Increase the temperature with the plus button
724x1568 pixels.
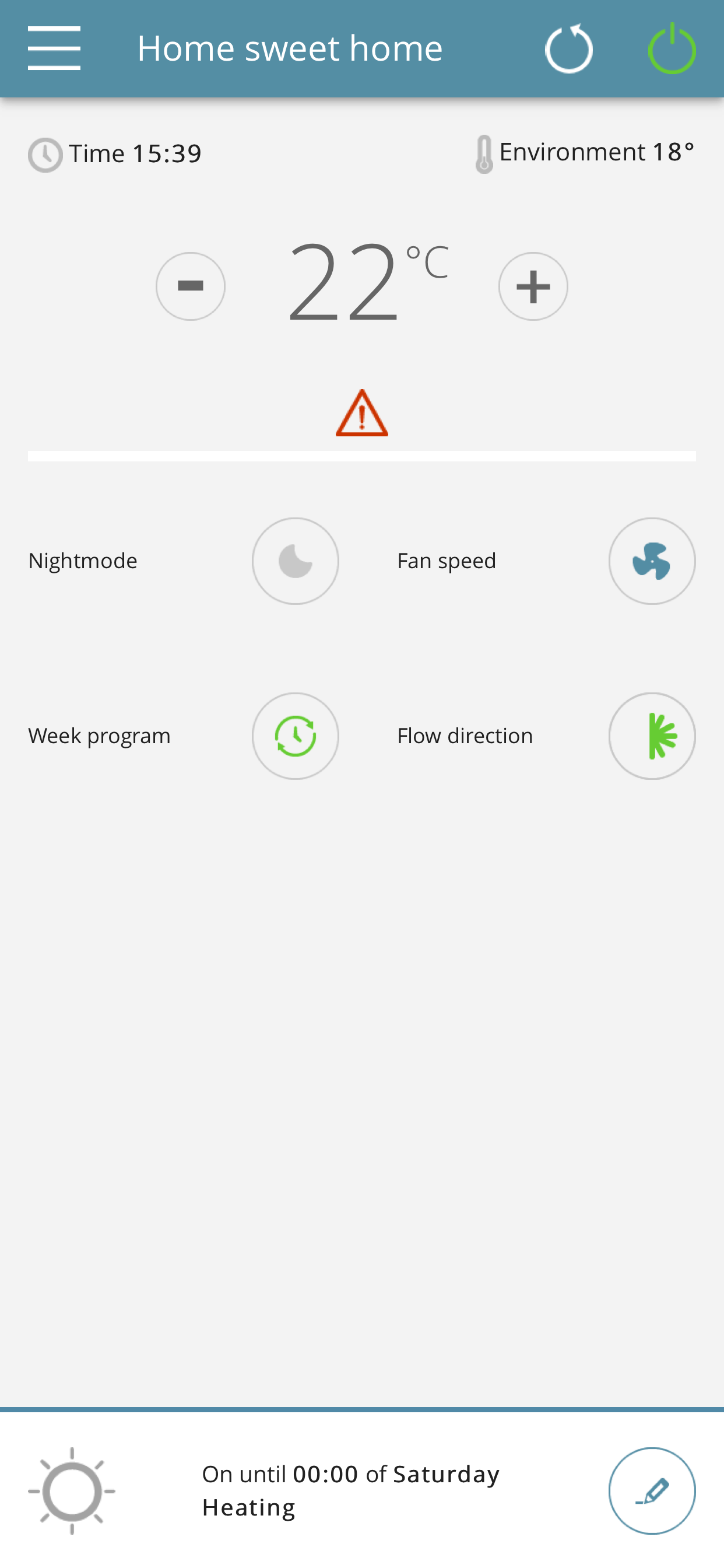[x=533, y=286]
